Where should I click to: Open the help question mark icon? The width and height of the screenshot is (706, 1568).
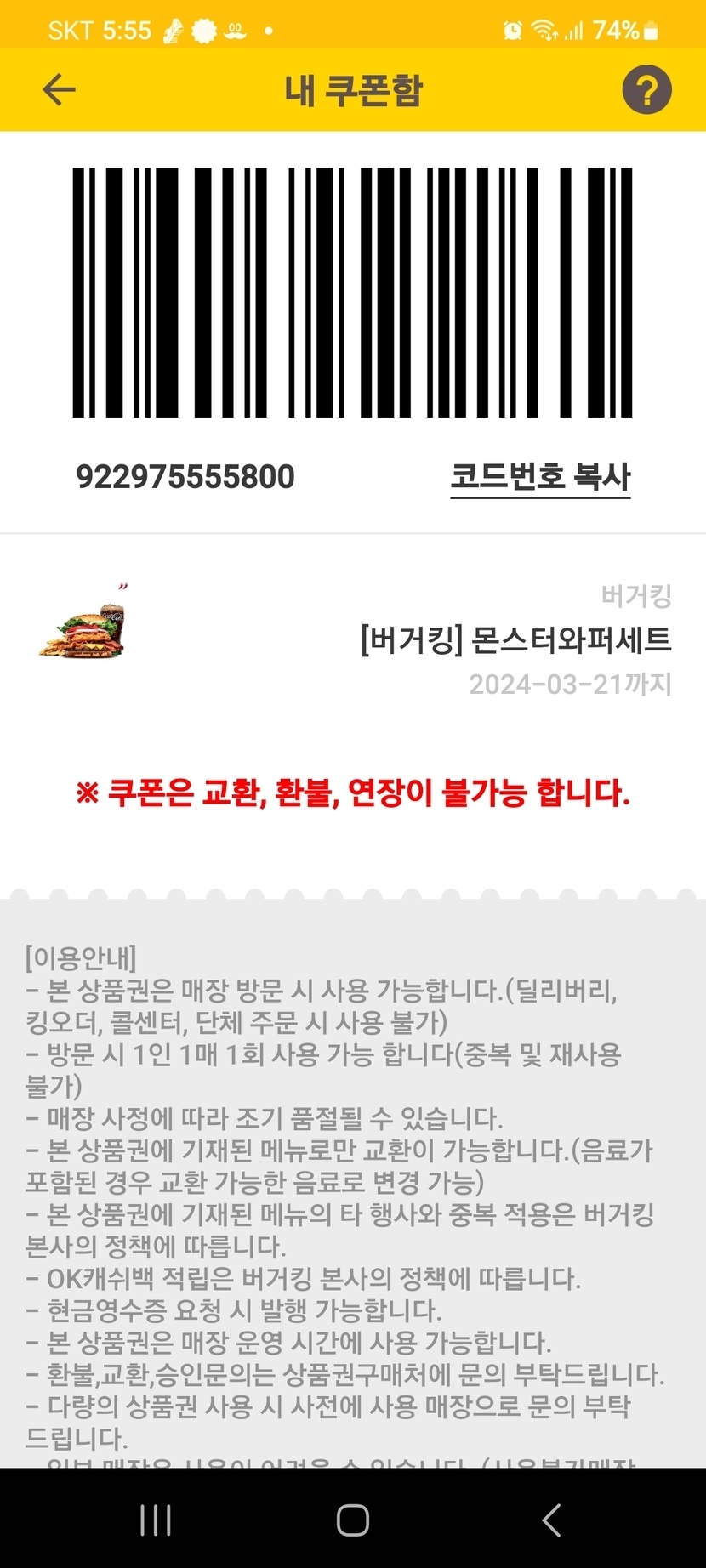click(646, 89)
